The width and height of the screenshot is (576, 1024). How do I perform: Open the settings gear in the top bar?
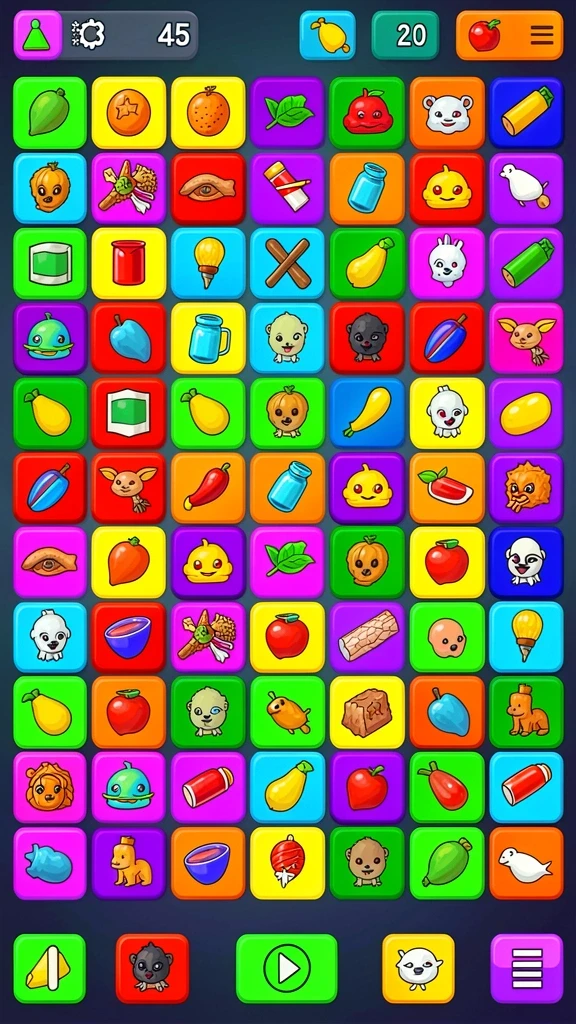point(89,35)
